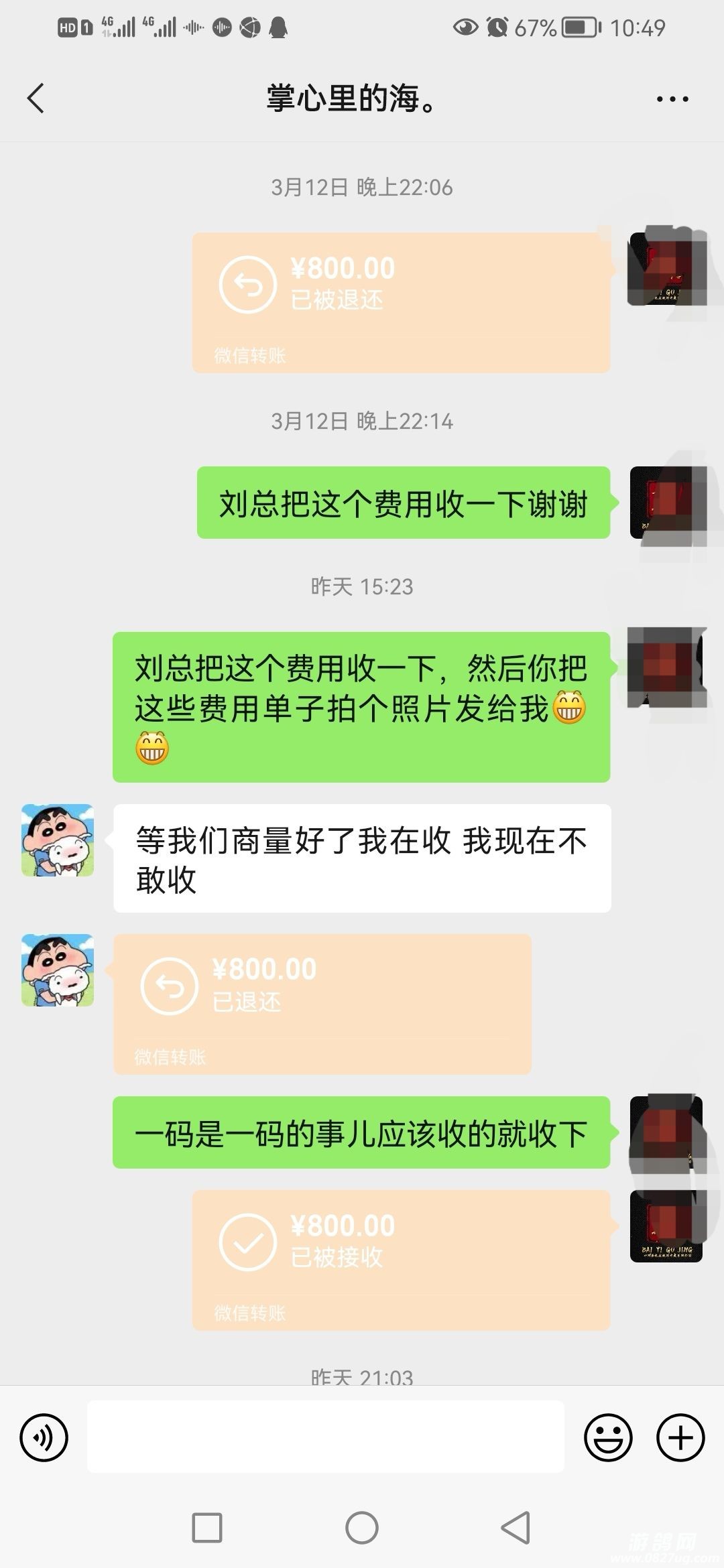Tap the system home button
This screenshot has height=1568, width=724.
click(x=362, y=1528)
